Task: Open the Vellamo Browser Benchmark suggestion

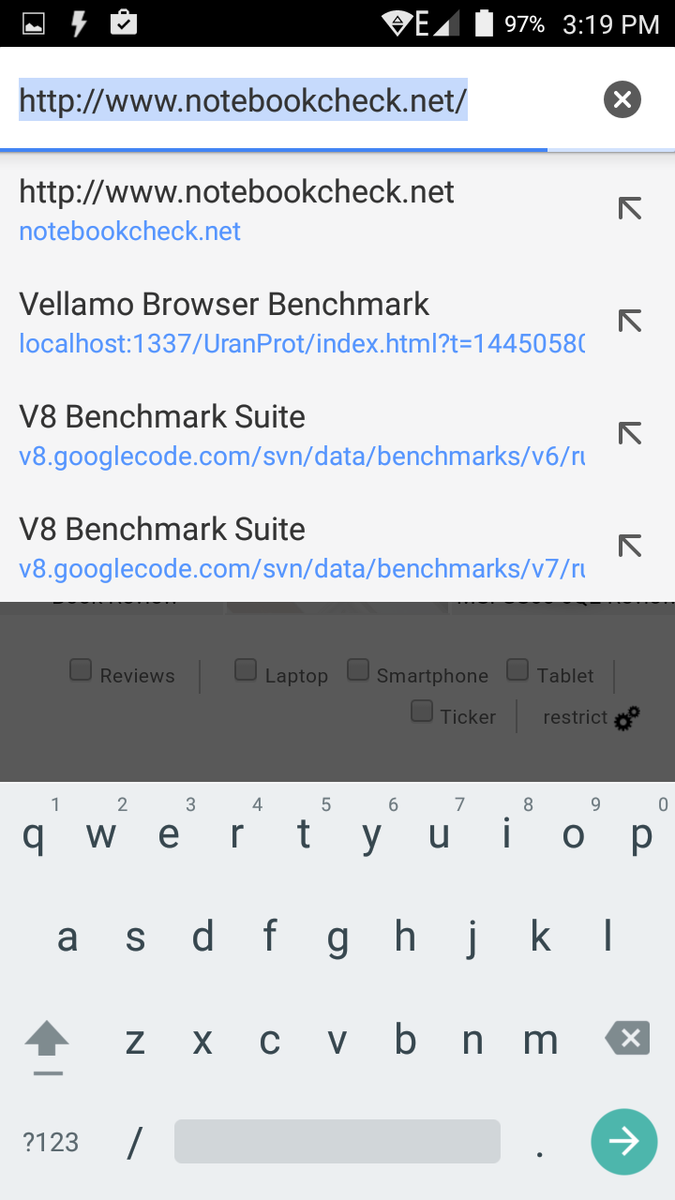Action: [300, 322]
